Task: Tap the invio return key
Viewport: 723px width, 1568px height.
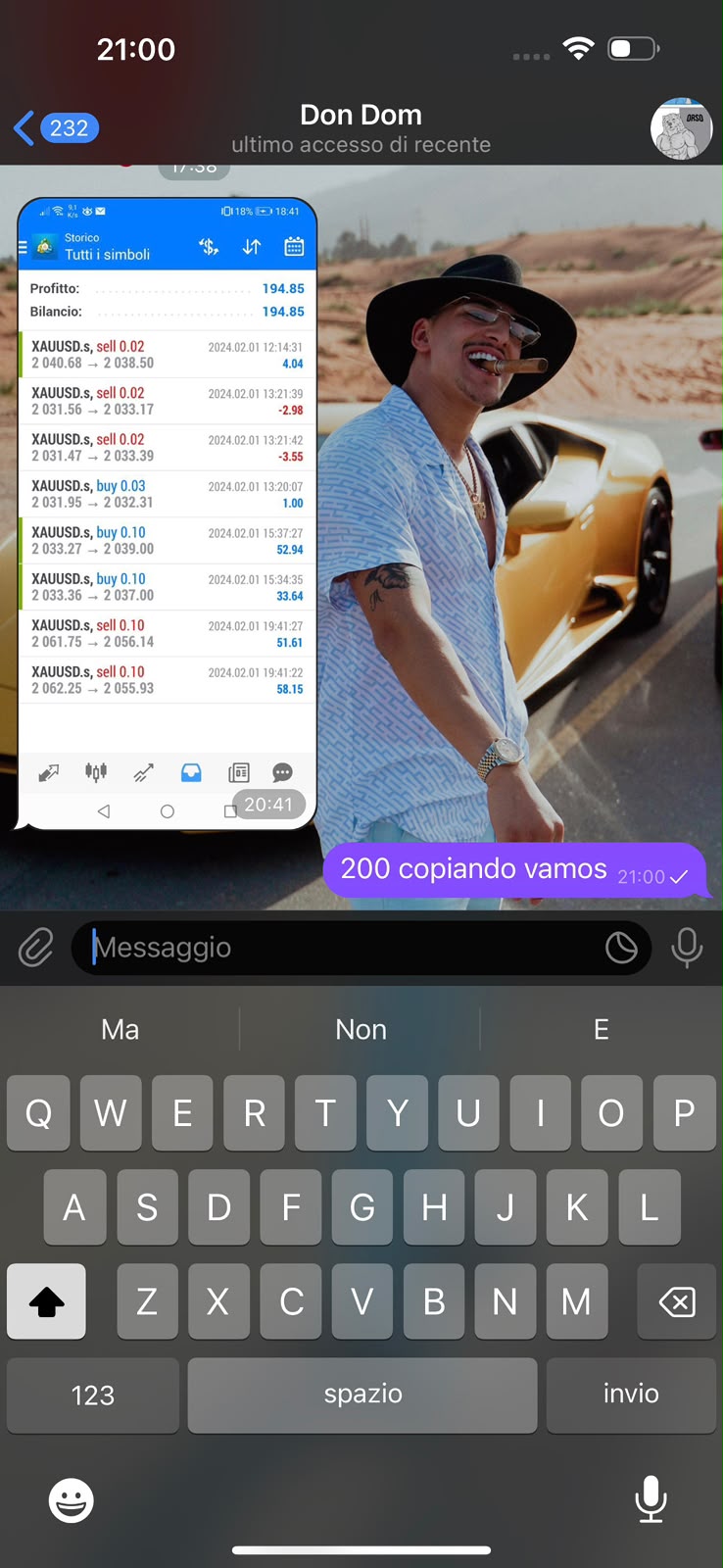Action: [x=631, y=1395]
